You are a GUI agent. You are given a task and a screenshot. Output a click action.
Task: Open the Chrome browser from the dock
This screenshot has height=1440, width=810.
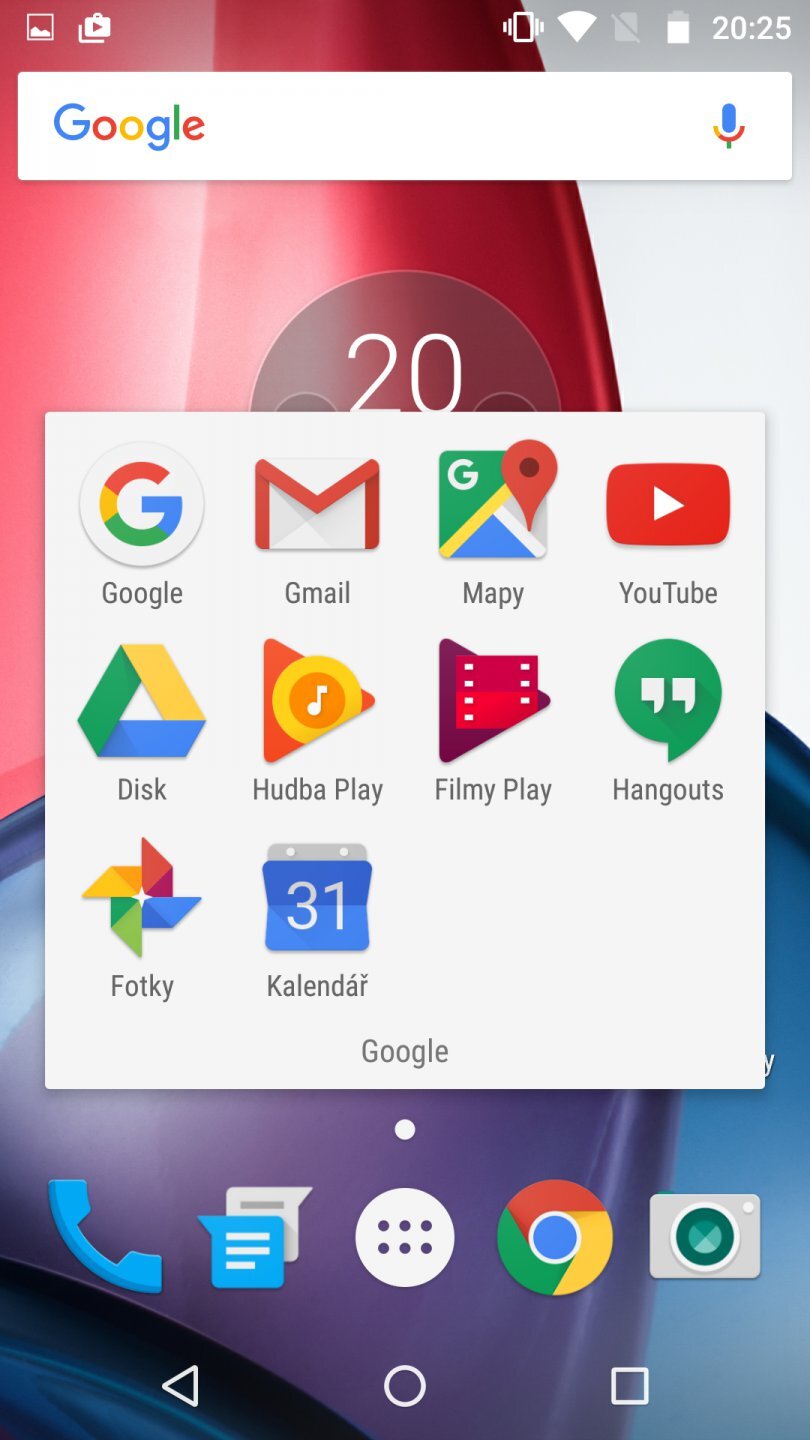(555, 1237)
